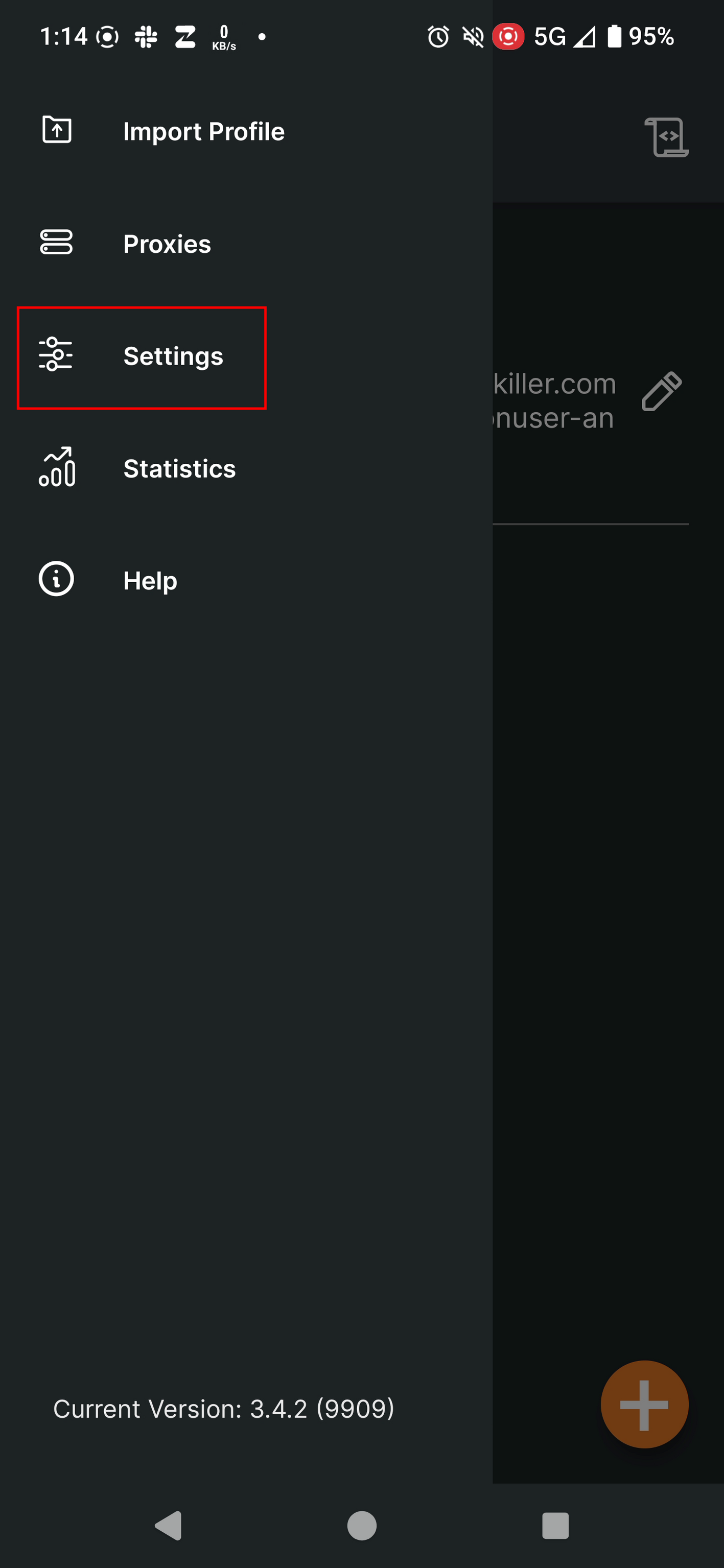
Task: Open the Help entry
Action: (x=150, y=580)
